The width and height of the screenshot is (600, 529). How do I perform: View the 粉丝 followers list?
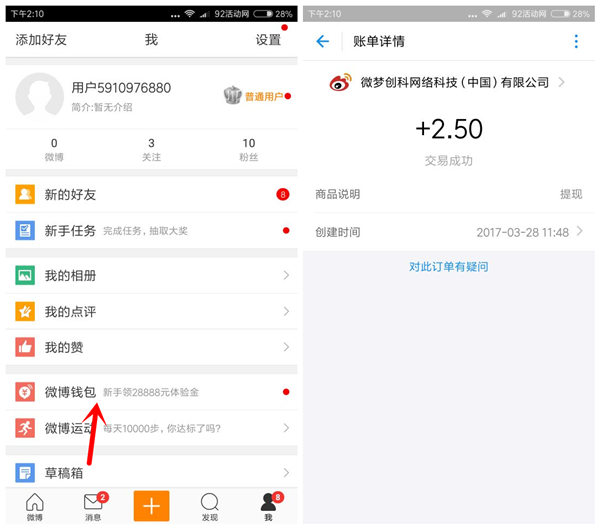click(248, 150)
